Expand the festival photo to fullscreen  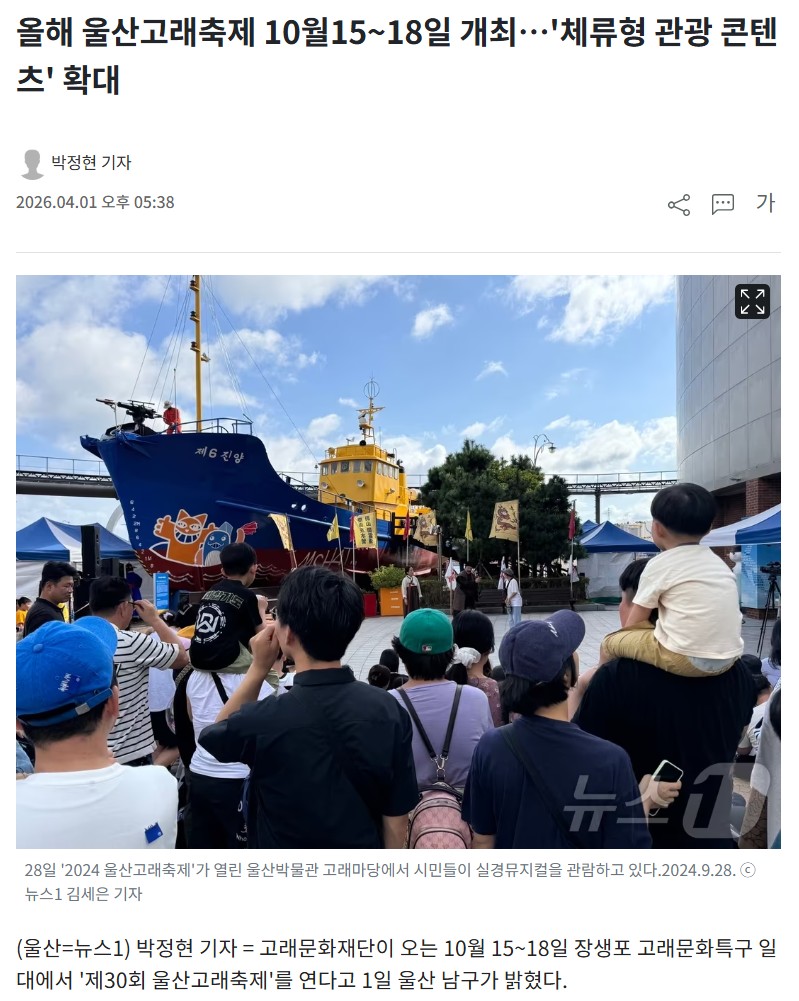point(752,301)
